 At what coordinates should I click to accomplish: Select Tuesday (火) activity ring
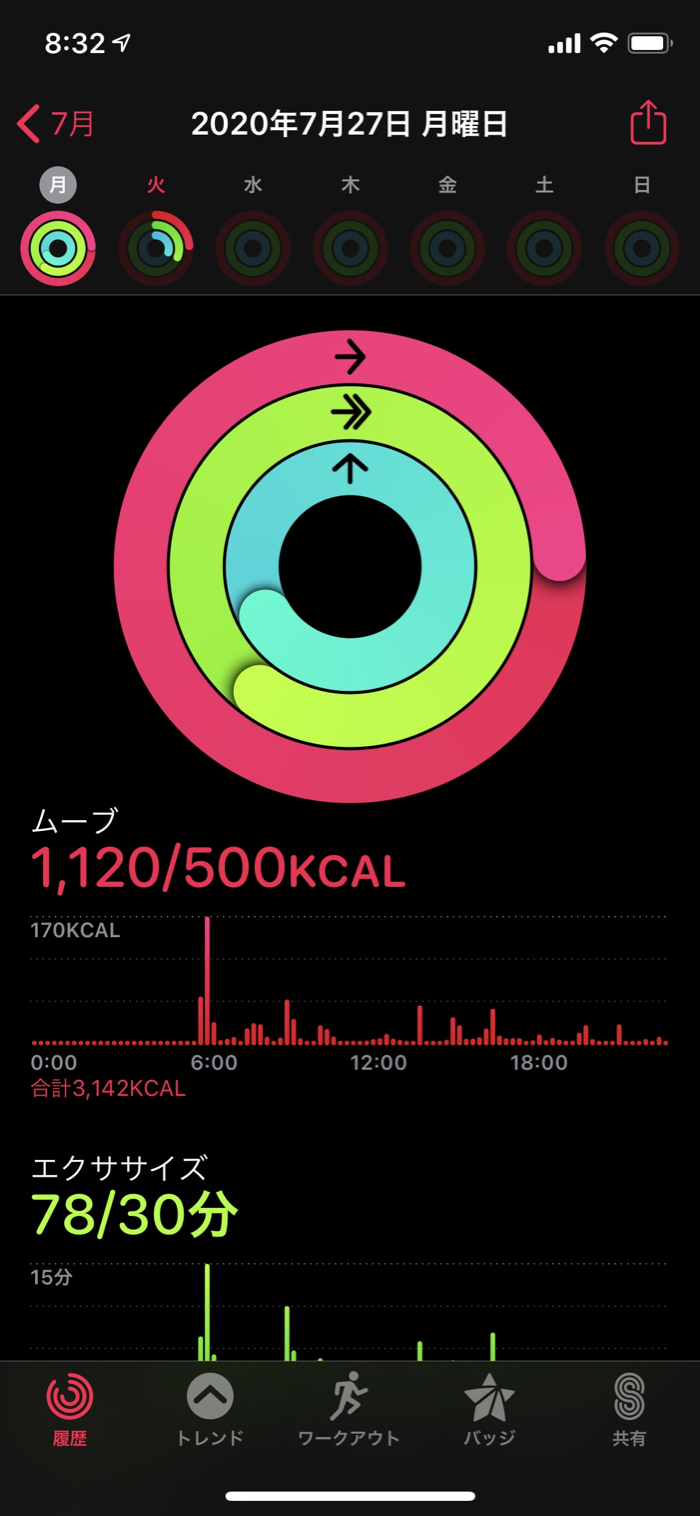(156, 248)
